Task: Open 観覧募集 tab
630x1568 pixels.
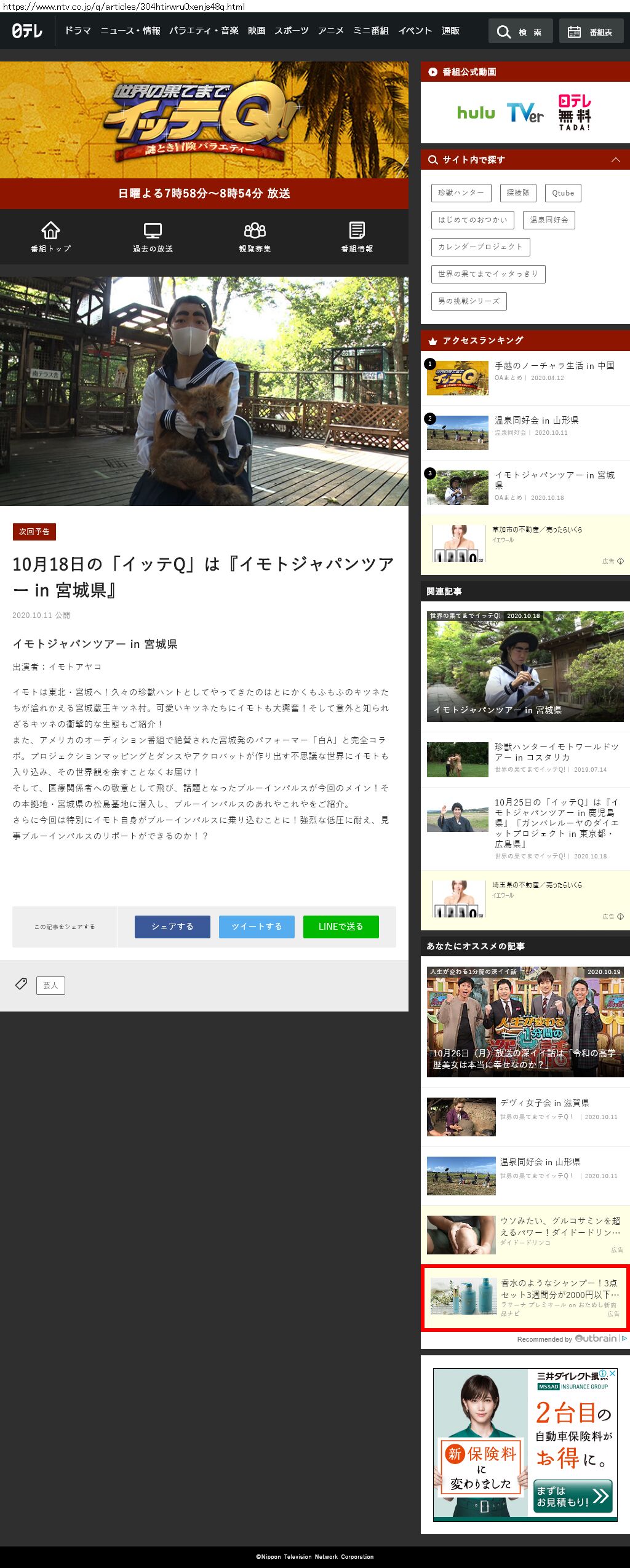Action: [x=255, y=237]
